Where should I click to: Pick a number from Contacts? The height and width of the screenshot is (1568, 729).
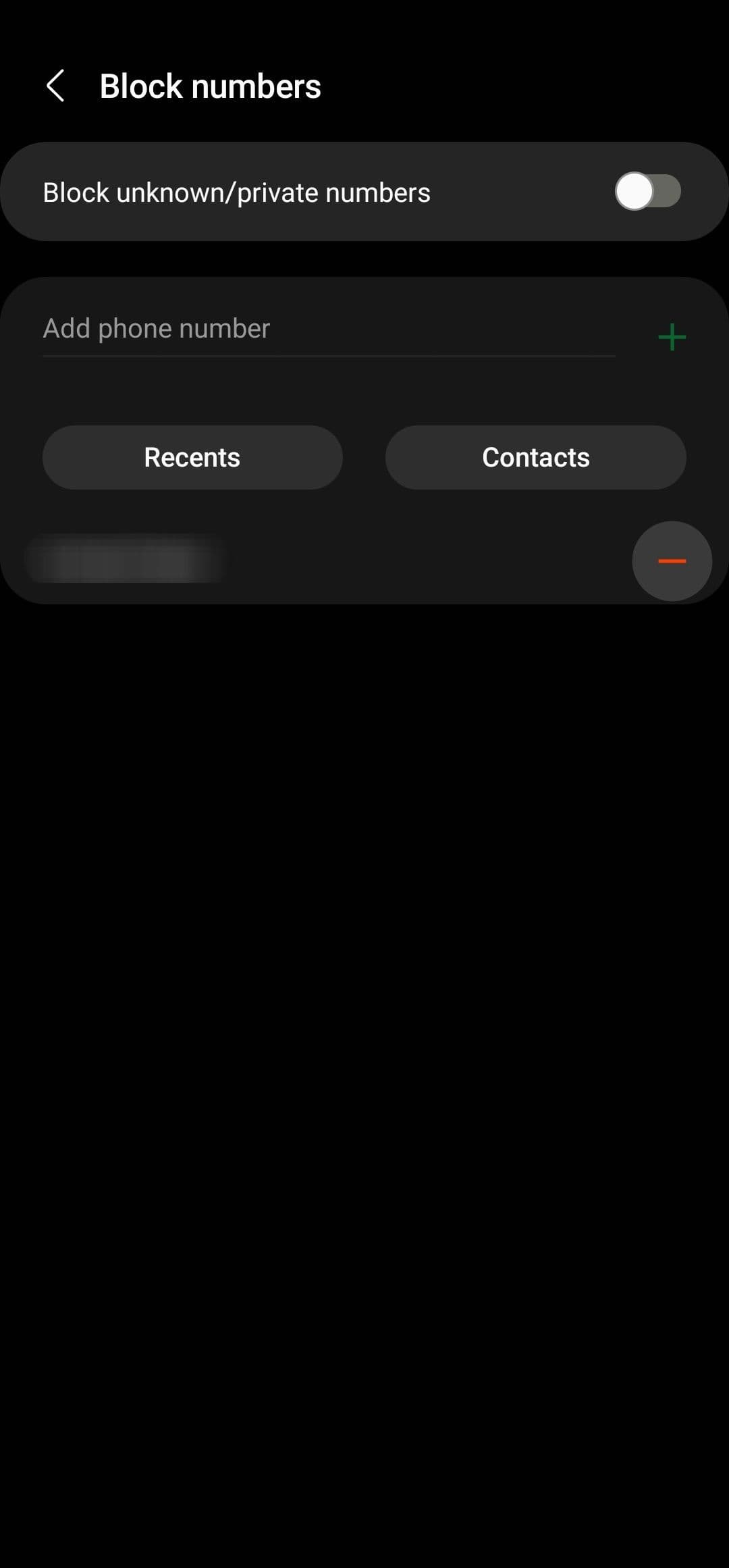click(535, 458)
